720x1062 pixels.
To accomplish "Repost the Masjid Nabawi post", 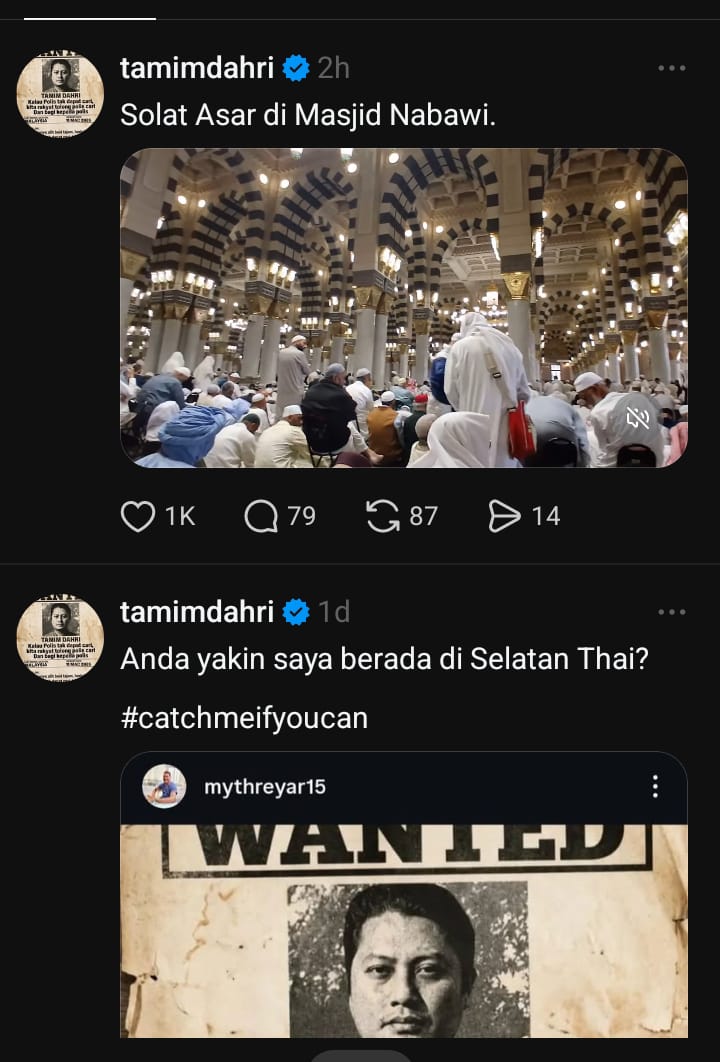I will [x=383, y=516].
